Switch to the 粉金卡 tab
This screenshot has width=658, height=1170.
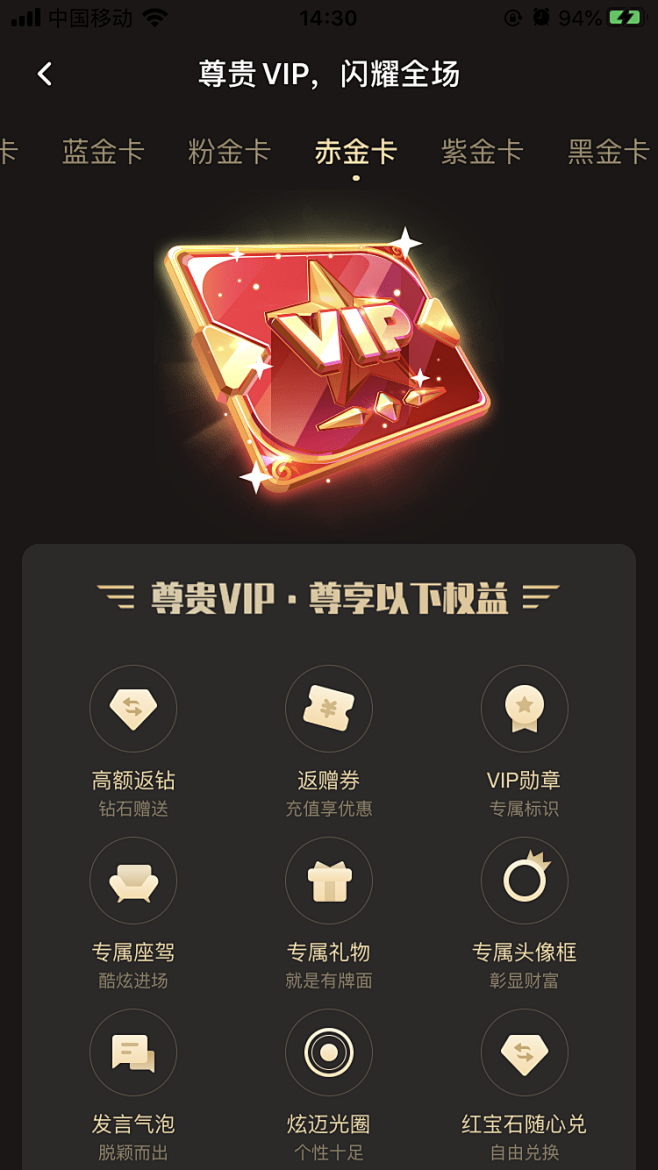pyautogui.click(x=229, y=152)
